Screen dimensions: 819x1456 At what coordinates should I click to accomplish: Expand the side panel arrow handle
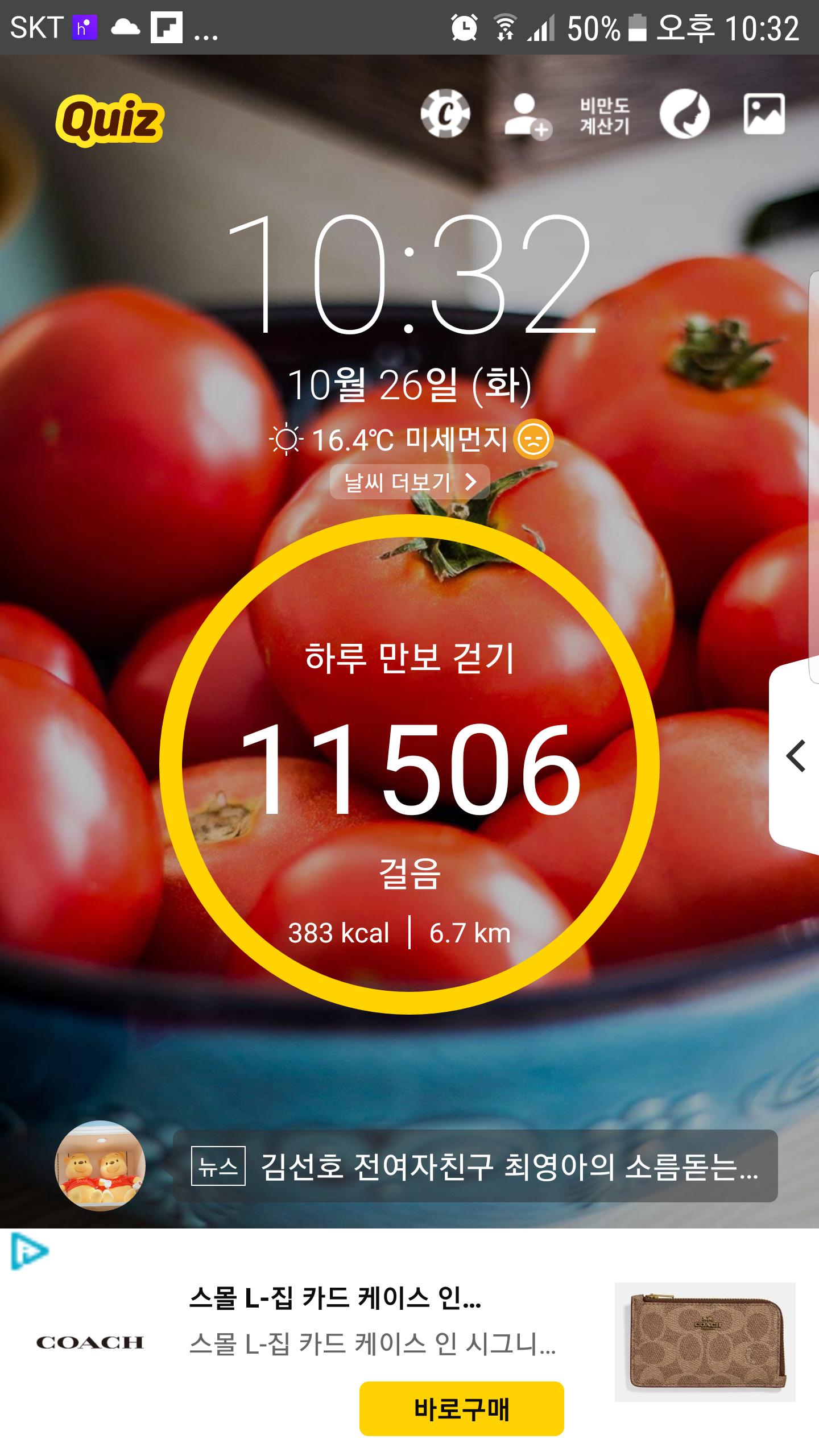796,756
